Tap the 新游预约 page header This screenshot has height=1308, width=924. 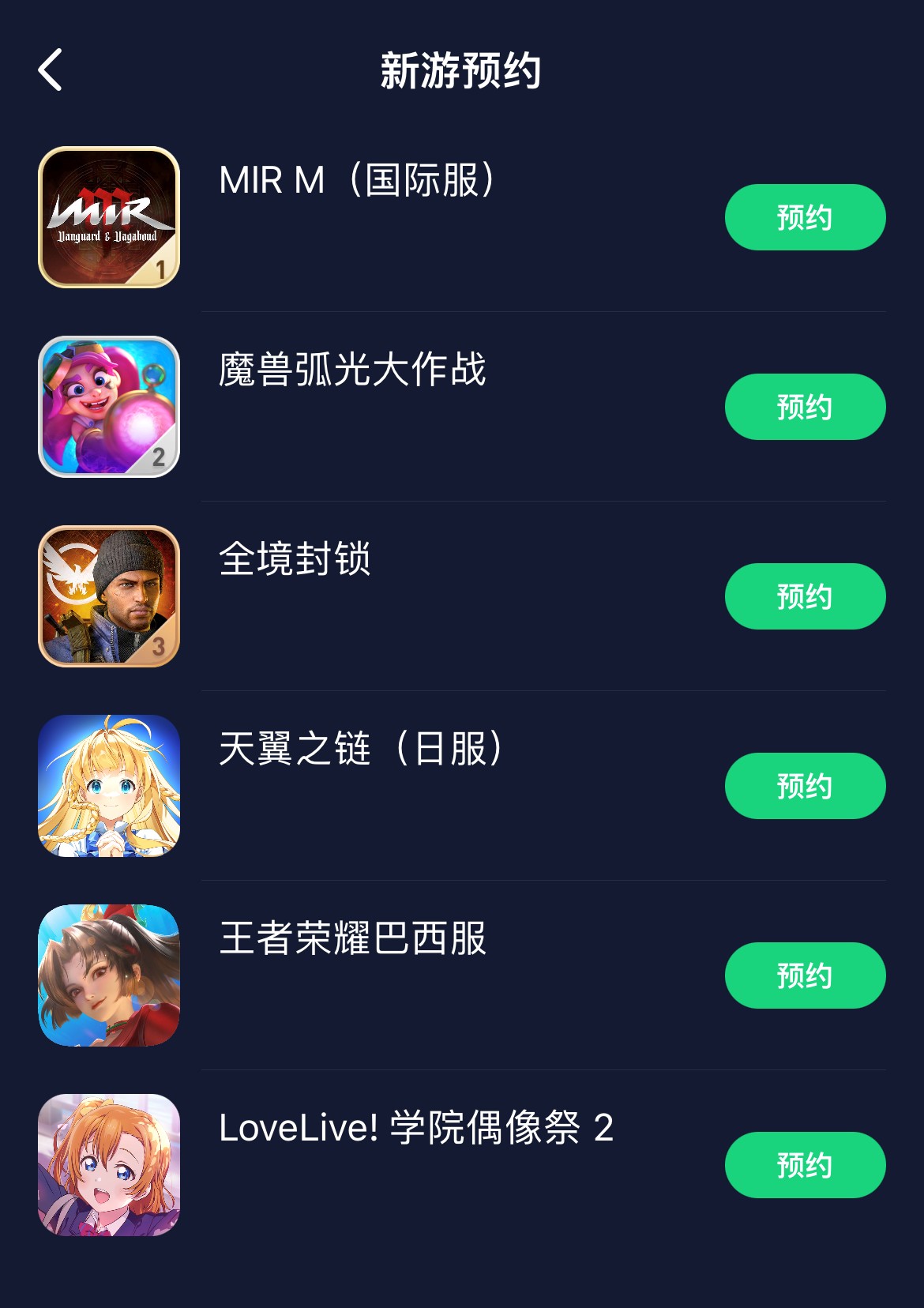(462, 70)
